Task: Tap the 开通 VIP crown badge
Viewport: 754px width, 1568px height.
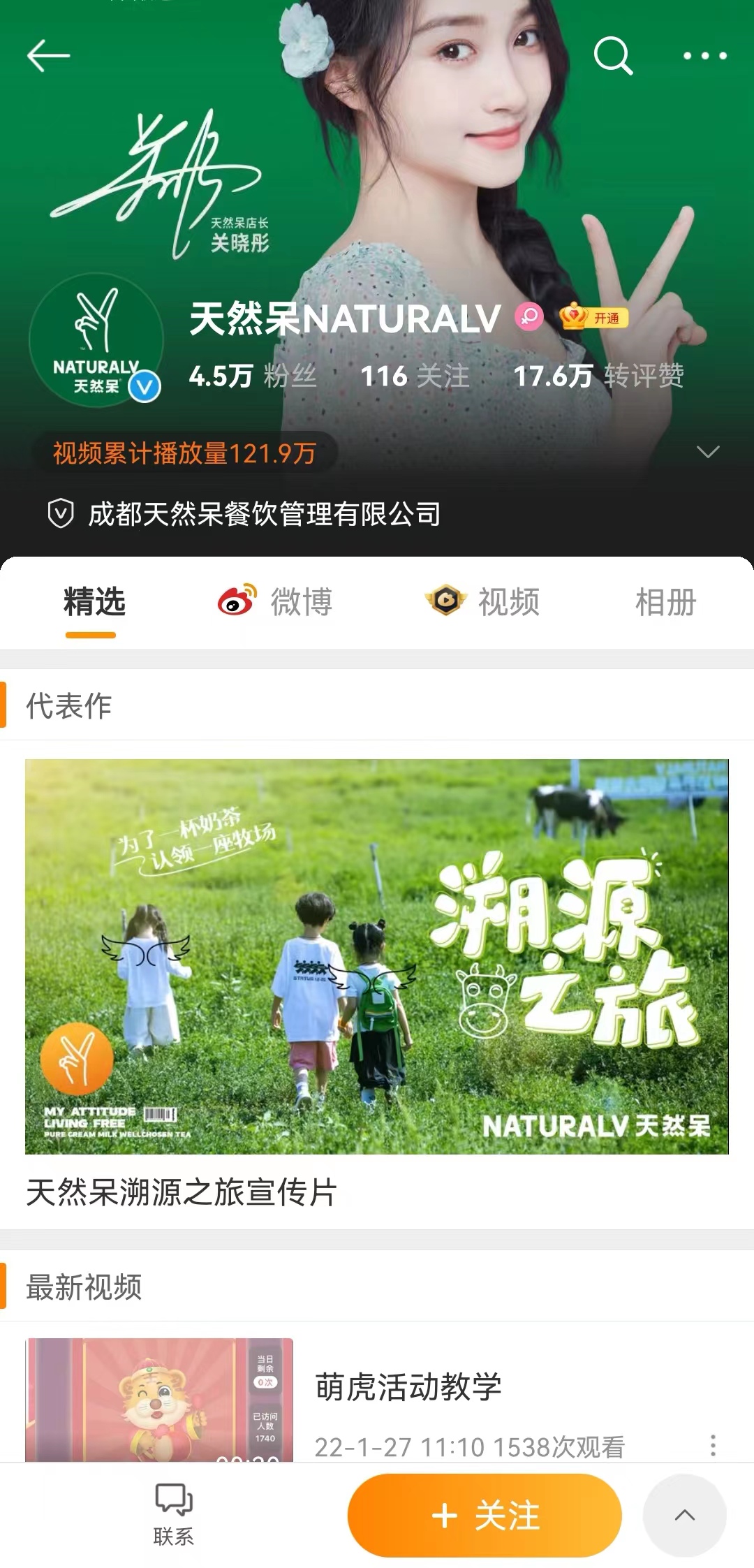Action: coord(595,318)
